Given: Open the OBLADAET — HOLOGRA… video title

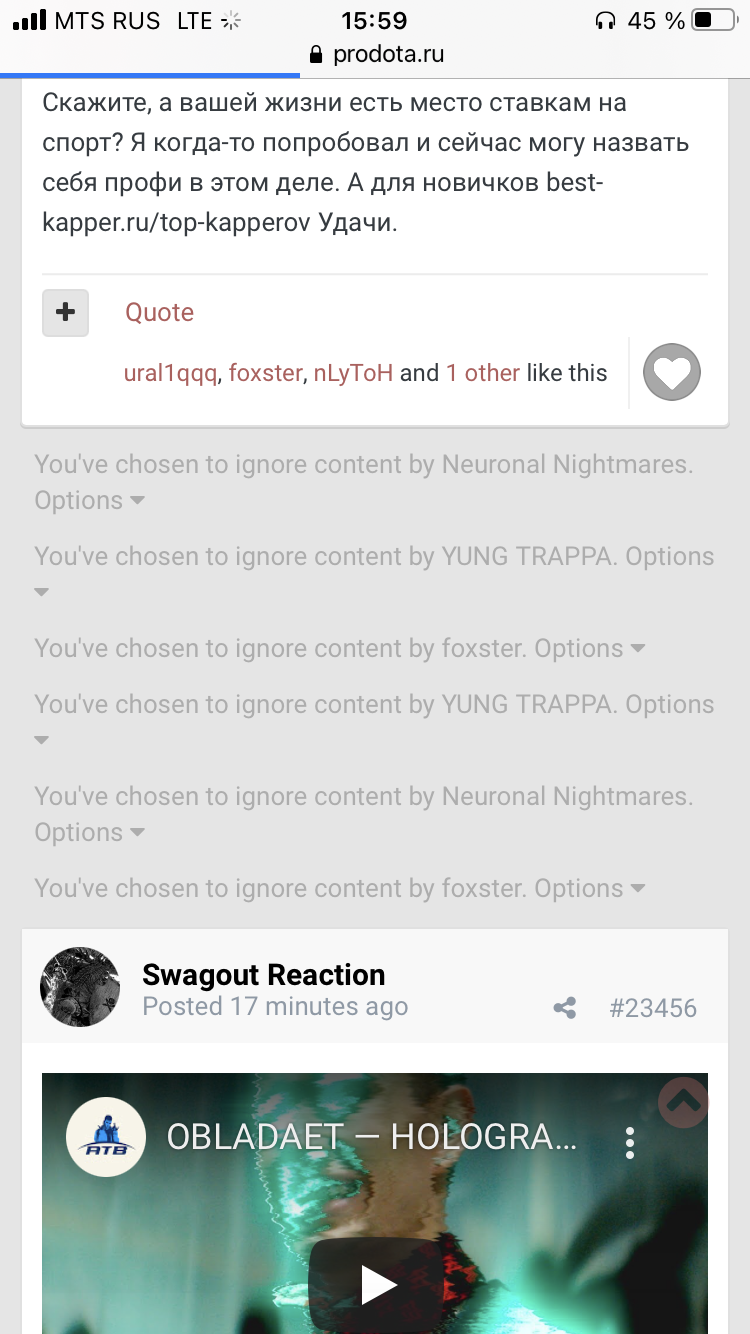Looking at the screenshot, I should tap(372, 1137).
